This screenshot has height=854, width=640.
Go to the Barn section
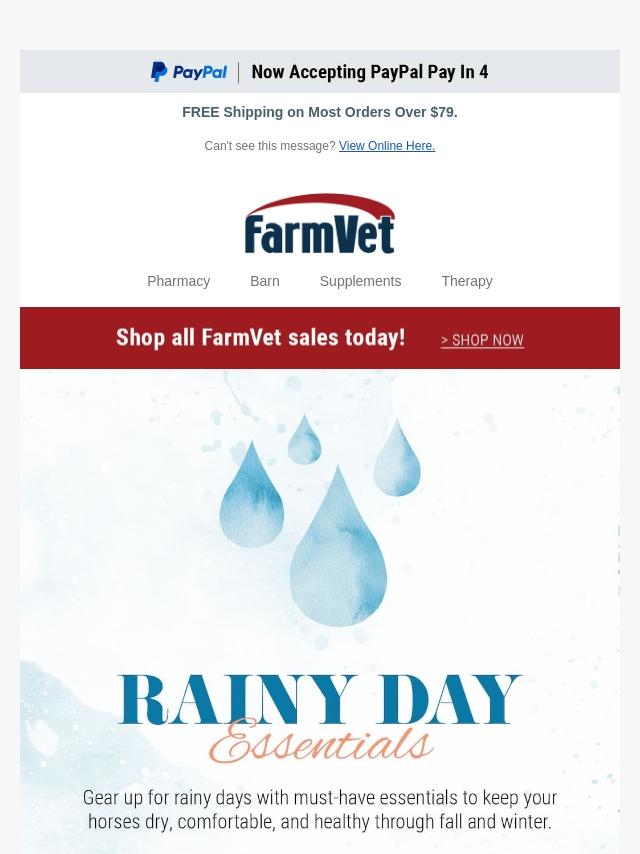[264, 281]
